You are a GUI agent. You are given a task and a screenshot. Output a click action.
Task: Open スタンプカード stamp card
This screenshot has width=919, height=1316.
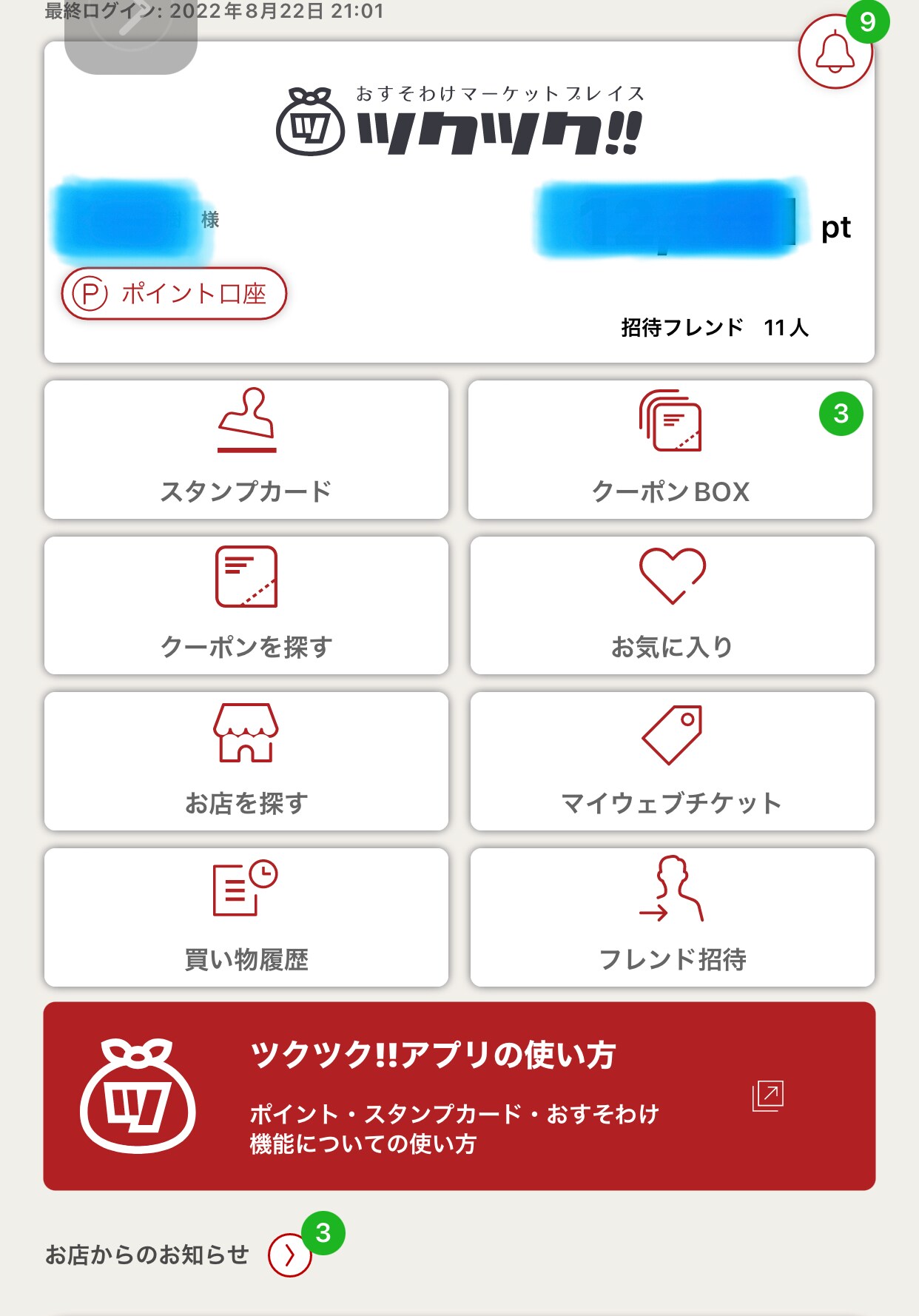tap(246, 450)
